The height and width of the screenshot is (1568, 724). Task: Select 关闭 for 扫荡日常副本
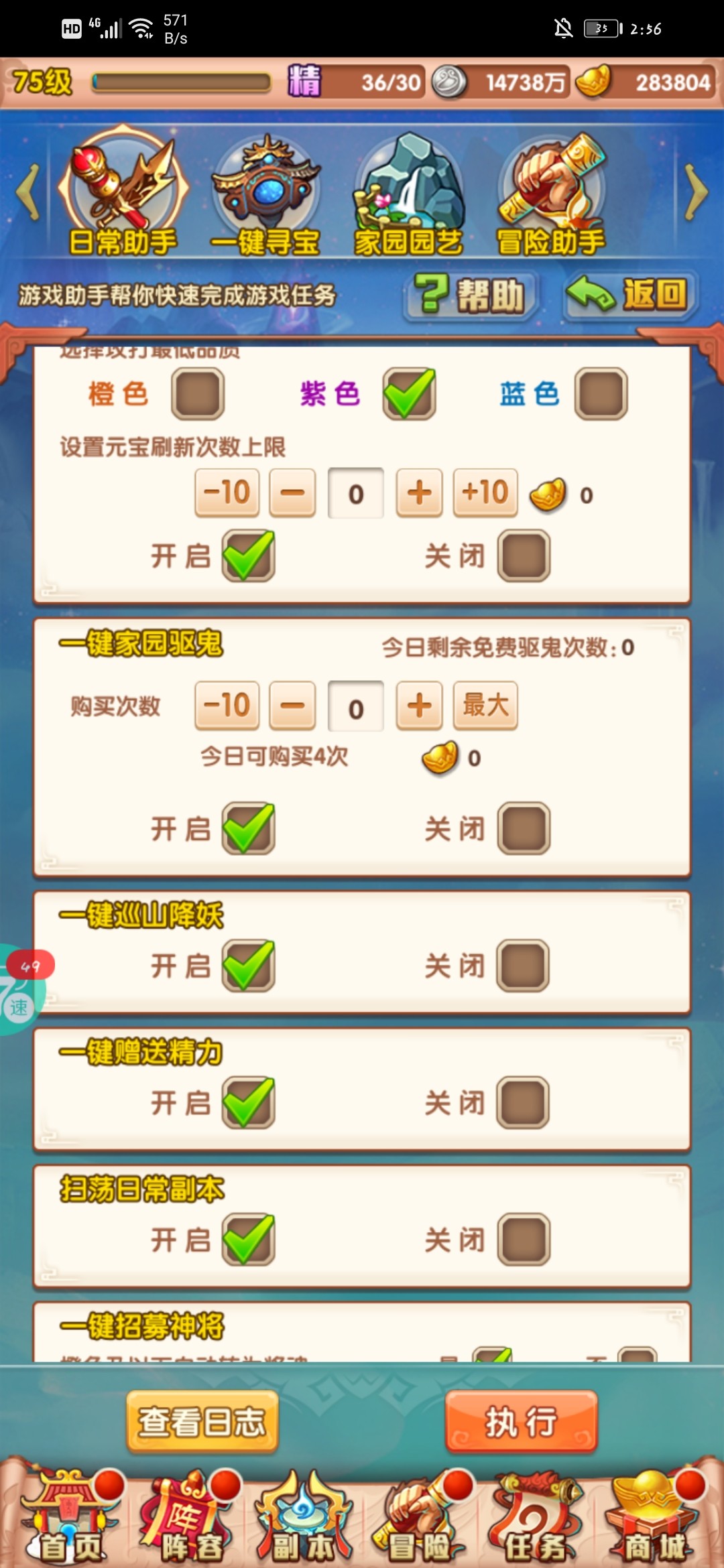coord(524,1239)
